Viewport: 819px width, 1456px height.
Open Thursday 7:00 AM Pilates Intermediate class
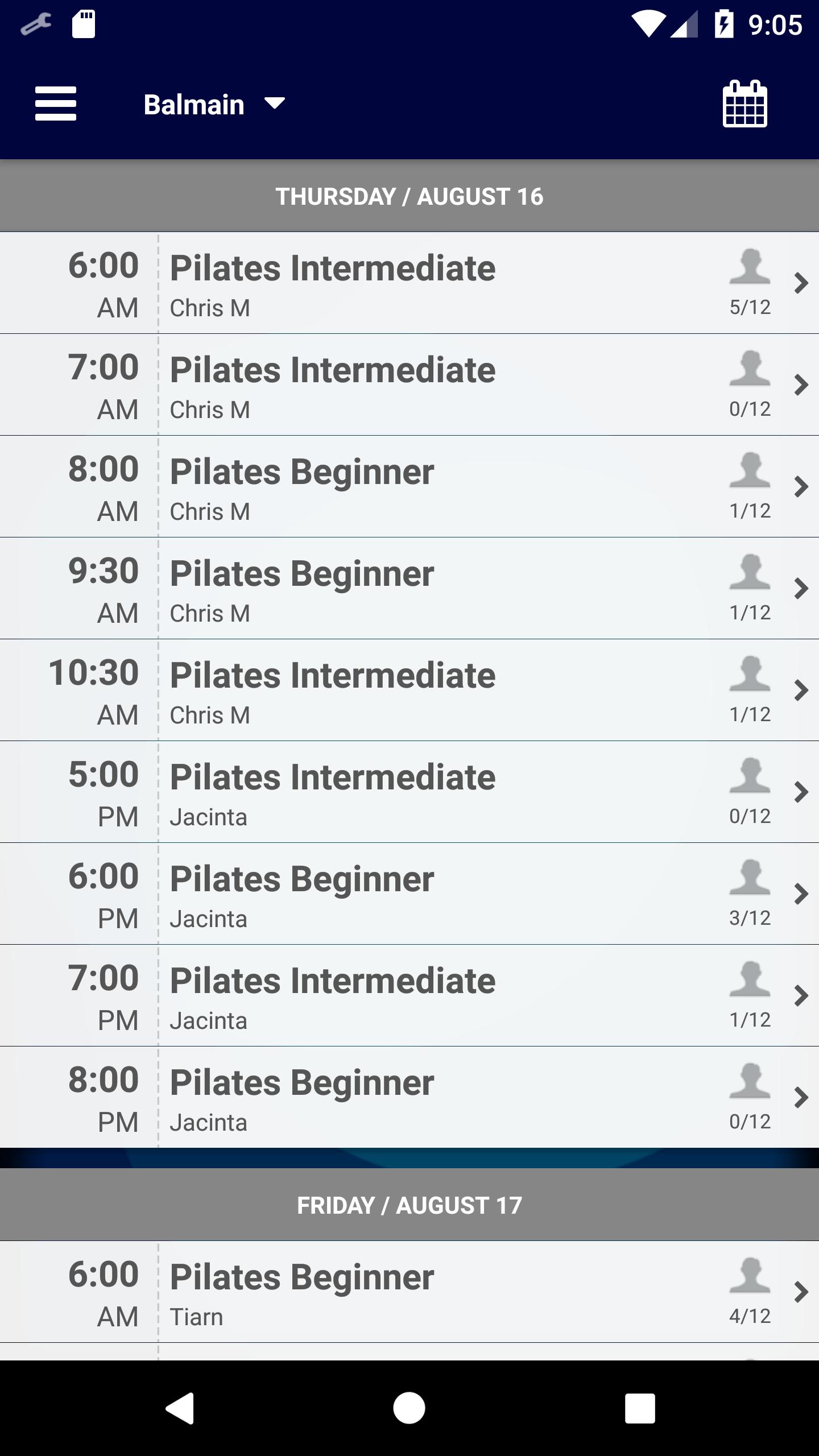409,385
